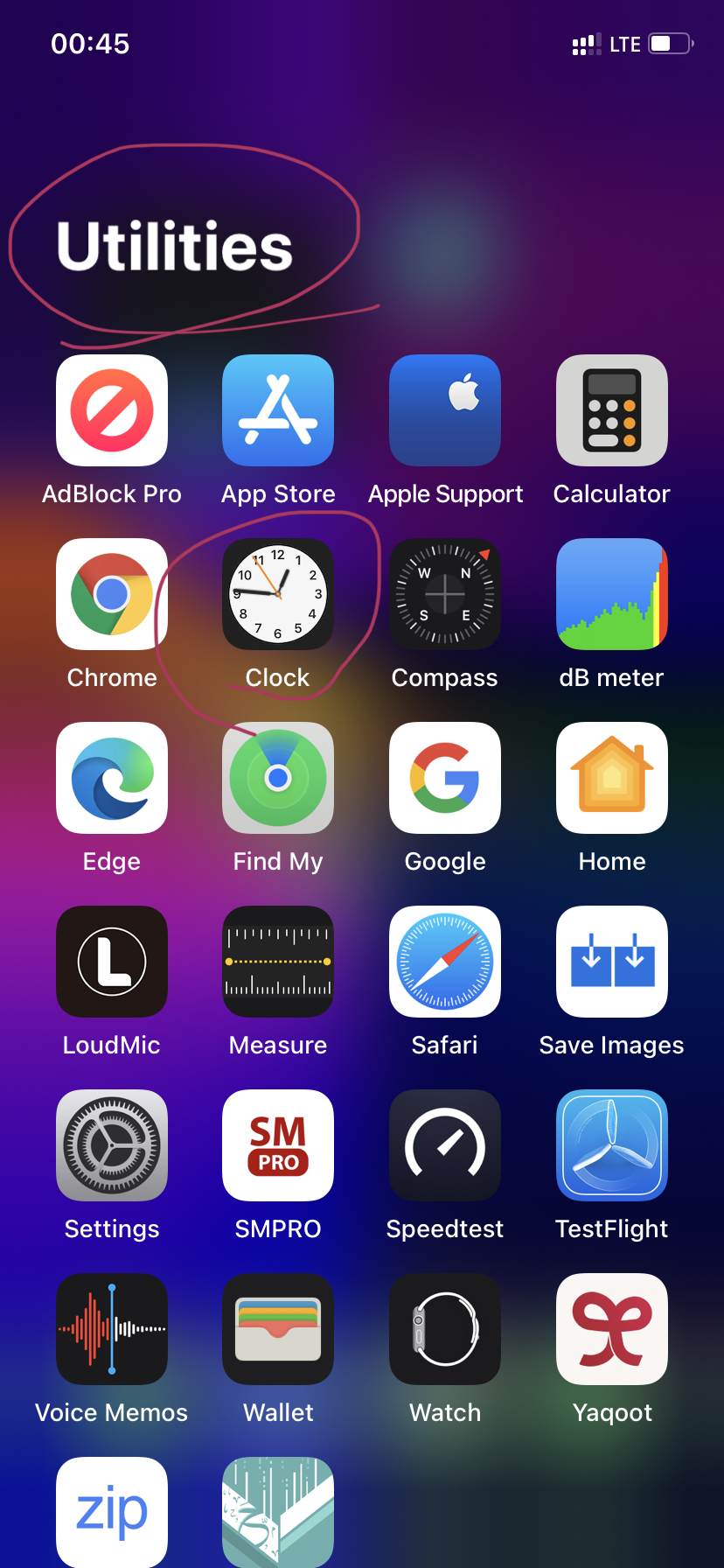Open Apple Support
Viewport: 724px width, 1568px height.
click(445, 410)
